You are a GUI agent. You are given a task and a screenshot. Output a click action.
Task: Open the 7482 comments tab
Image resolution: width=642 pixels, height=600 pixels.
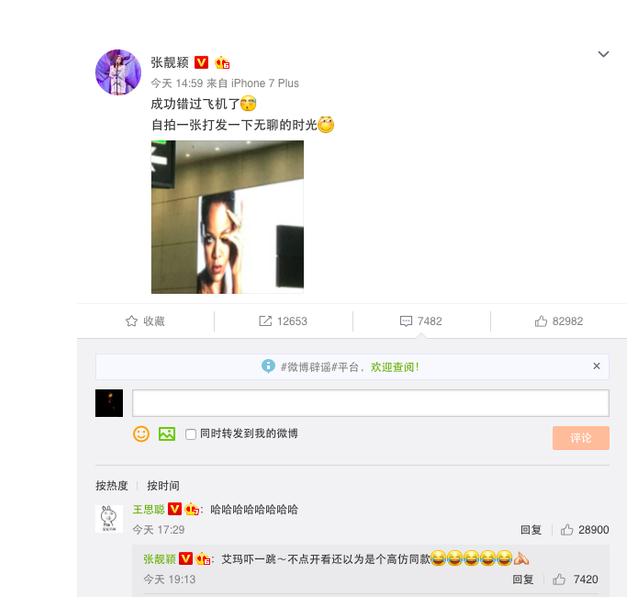(x=421, y=321)
